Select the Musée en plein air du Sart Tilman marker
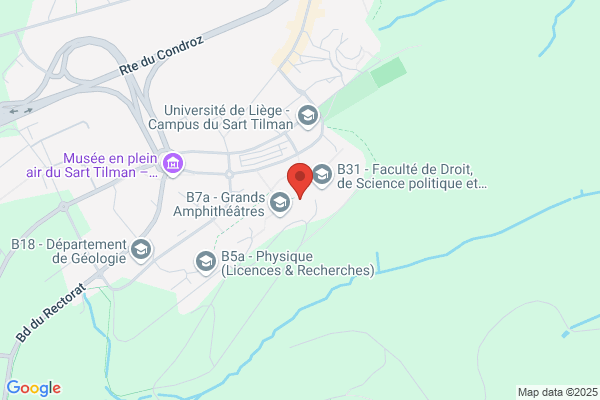Image resolution: width=600 pixels, height=400 pixels. click(x=173, y=165)
